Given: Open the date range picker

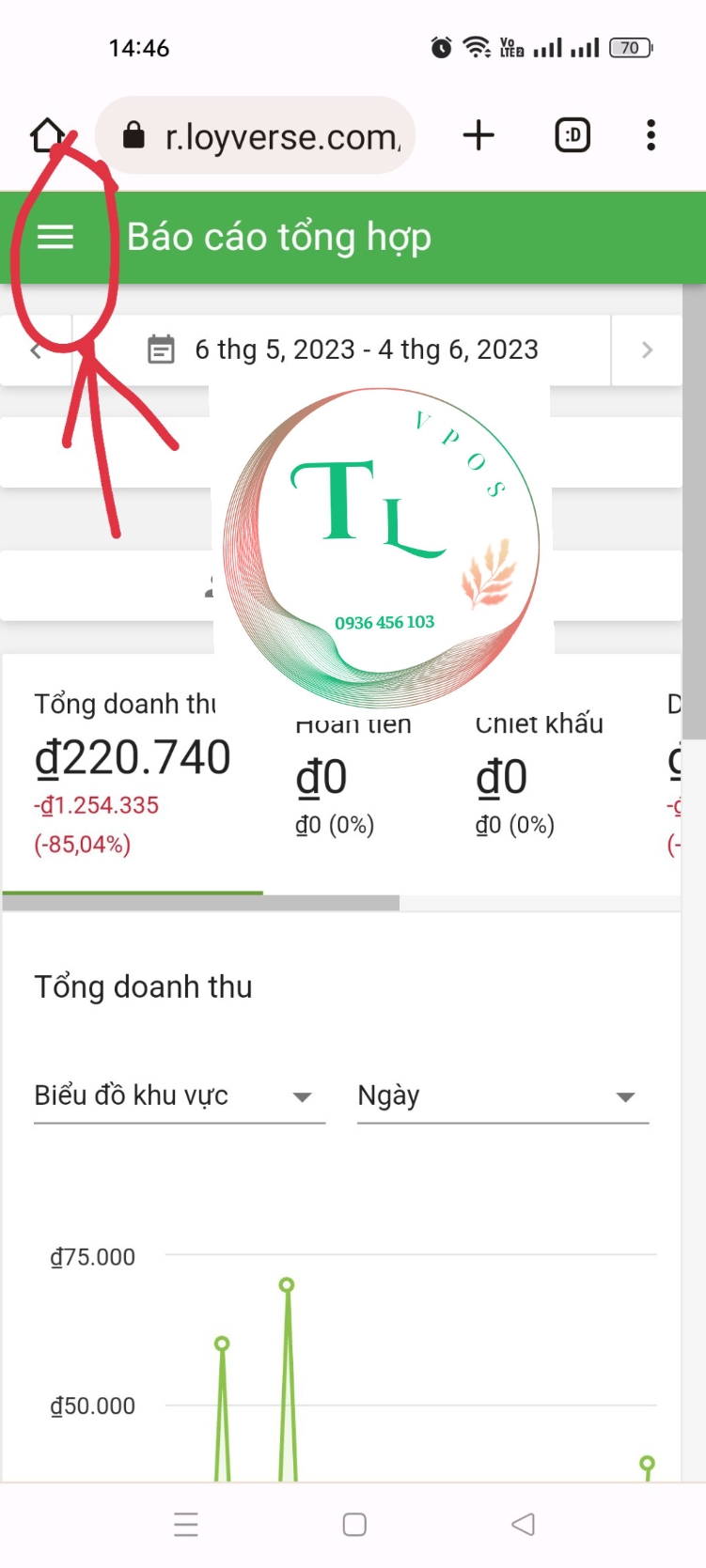Looking at the screenshot, I should 343,350.
